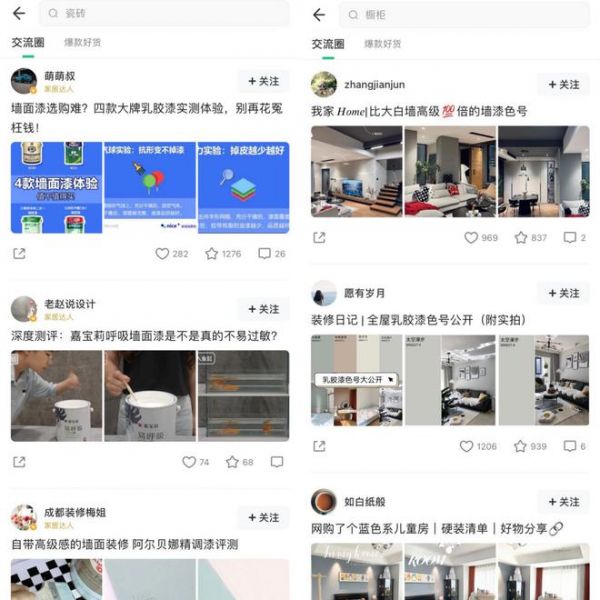Open the 4款墙面漆体验 image in 萌萌叔's post

(57, 188)
